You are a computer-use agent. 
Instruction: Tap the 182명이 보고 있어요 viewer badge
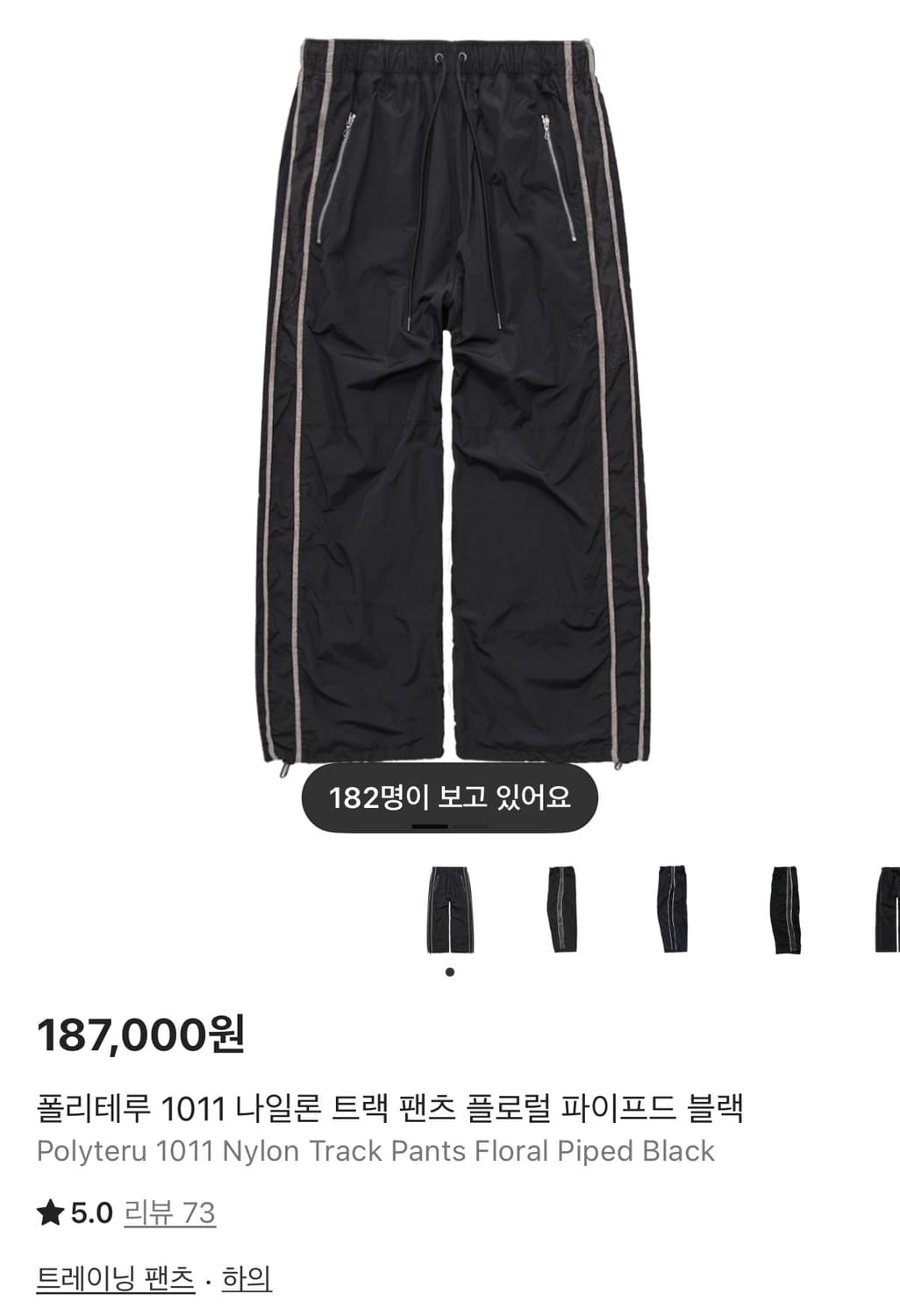click(x=449, y=797)
